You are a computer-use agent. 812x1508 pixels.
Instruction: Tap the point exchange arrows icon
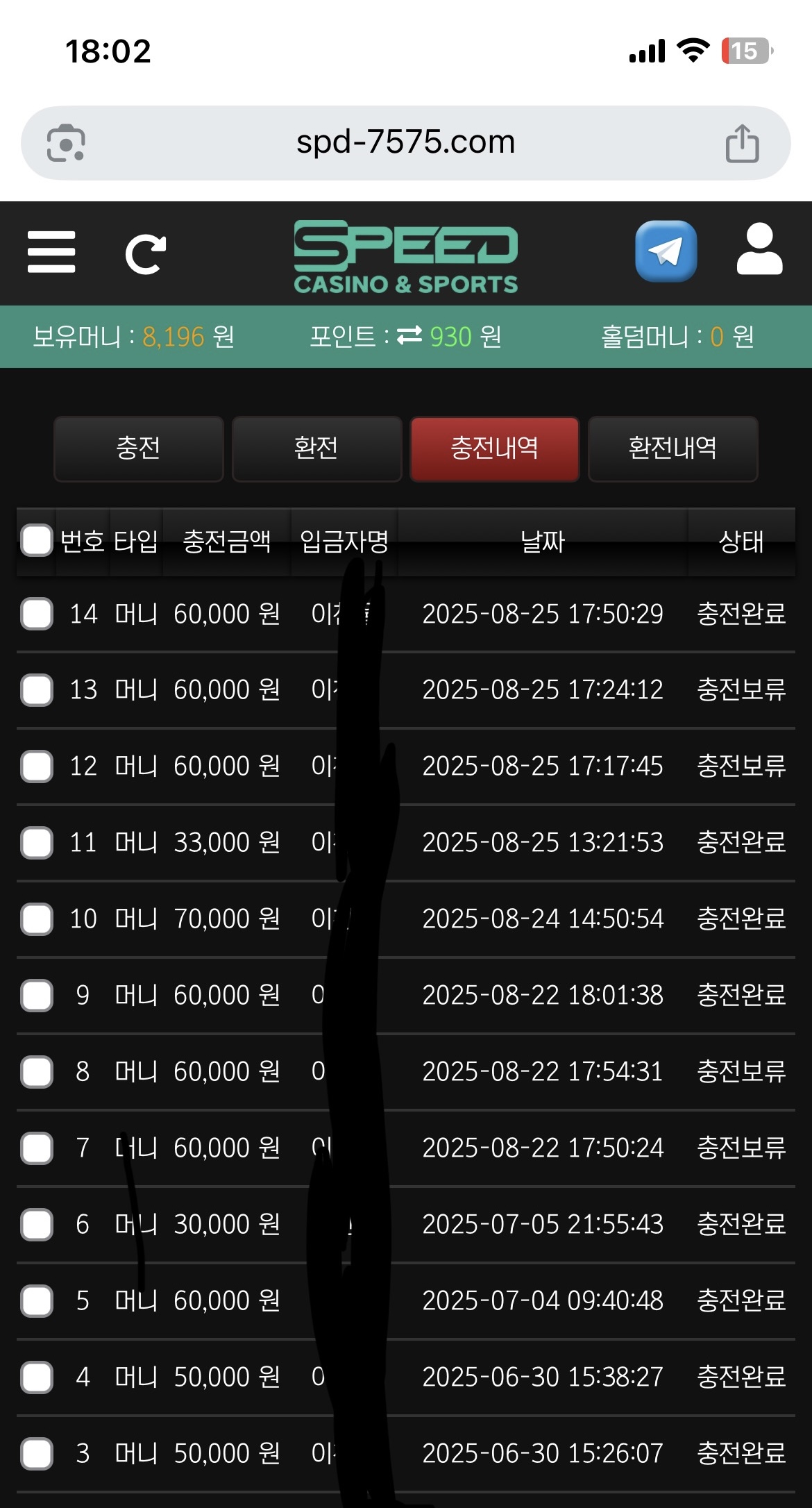(409, 337)
